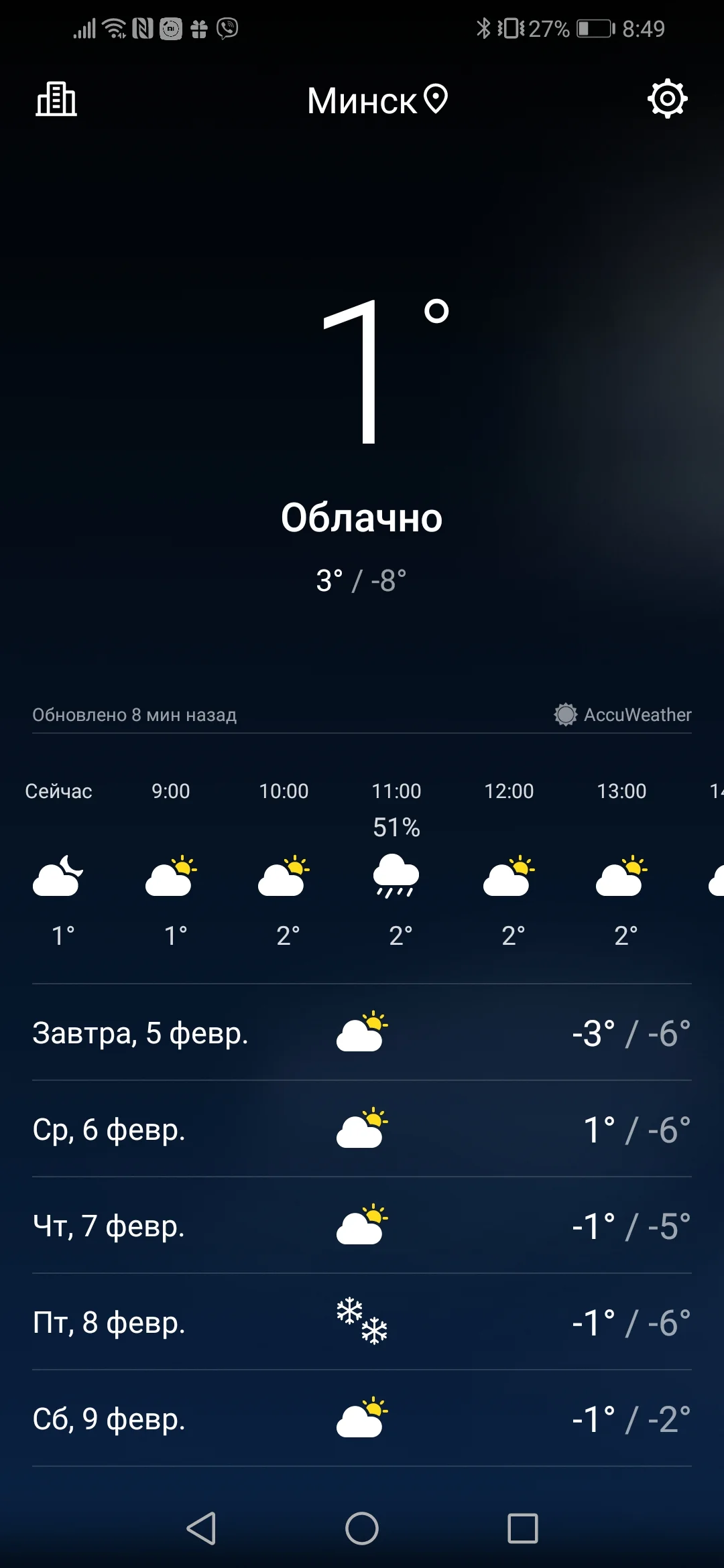Select the Сейчас hourly column
Viewport: 724px width, 1568px height.
pos(58,864)
